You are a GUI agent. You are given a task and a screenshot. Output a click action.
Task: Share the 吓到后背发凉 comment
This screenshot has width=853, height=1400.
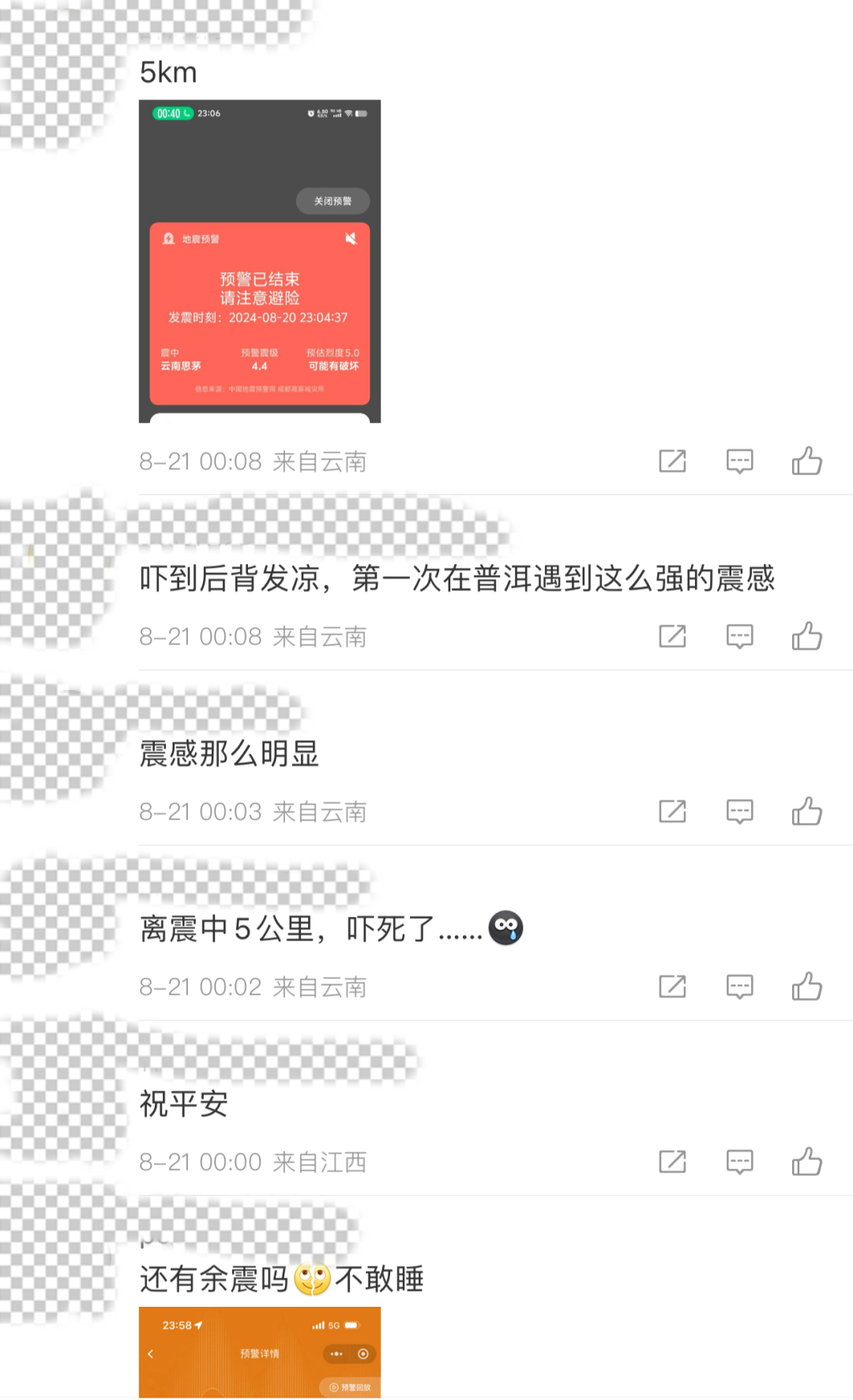click(x=672, y=636)
